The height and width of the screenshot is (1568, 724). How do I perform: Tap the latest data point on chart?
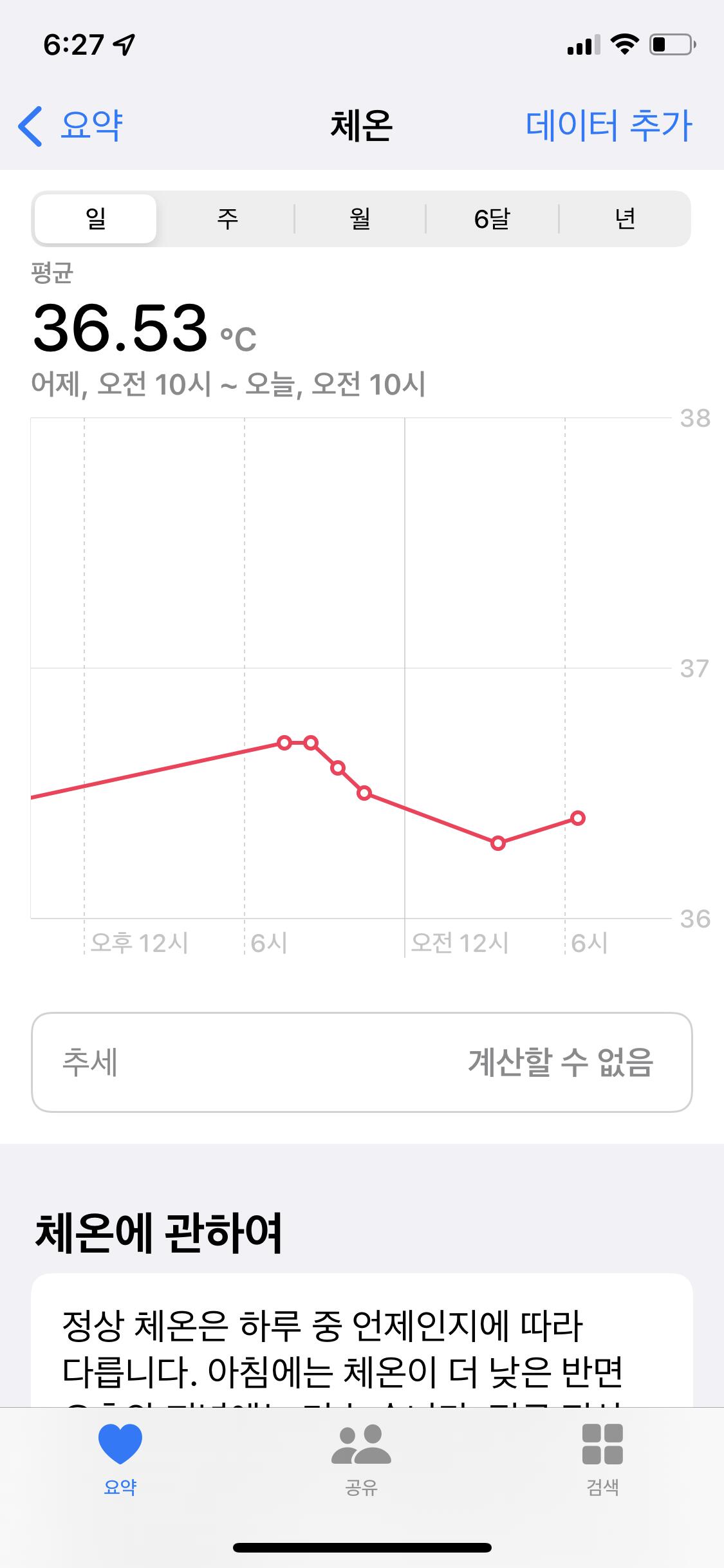[x=578, y=818]
